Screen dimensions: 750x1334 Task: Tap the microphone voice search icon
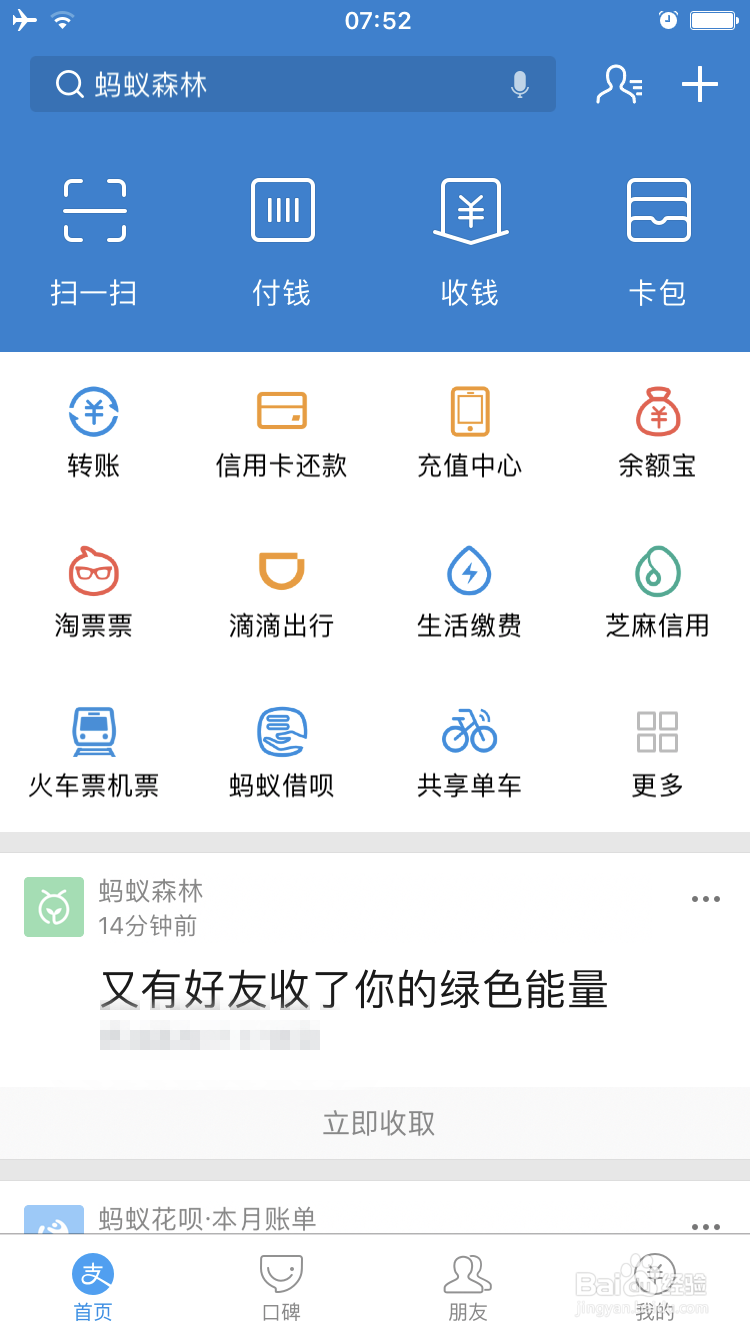tap(519, 85)
